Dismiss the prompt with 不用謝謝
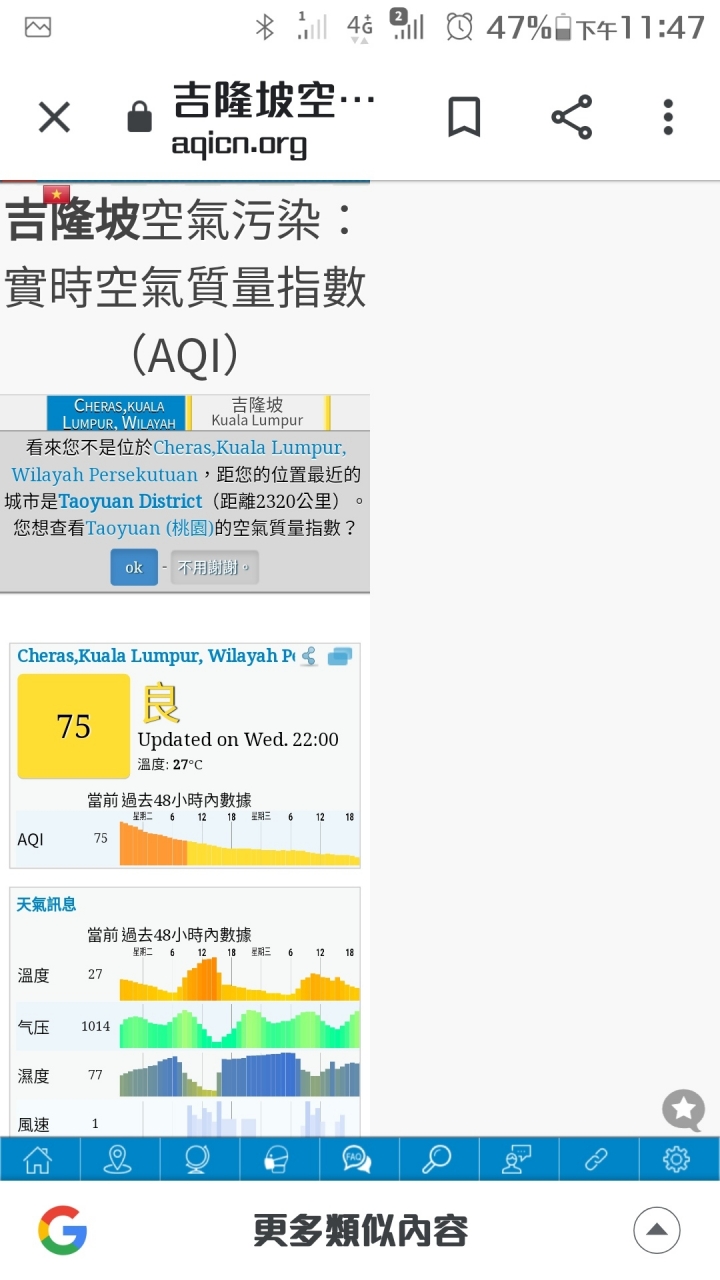 coord(214,567)
